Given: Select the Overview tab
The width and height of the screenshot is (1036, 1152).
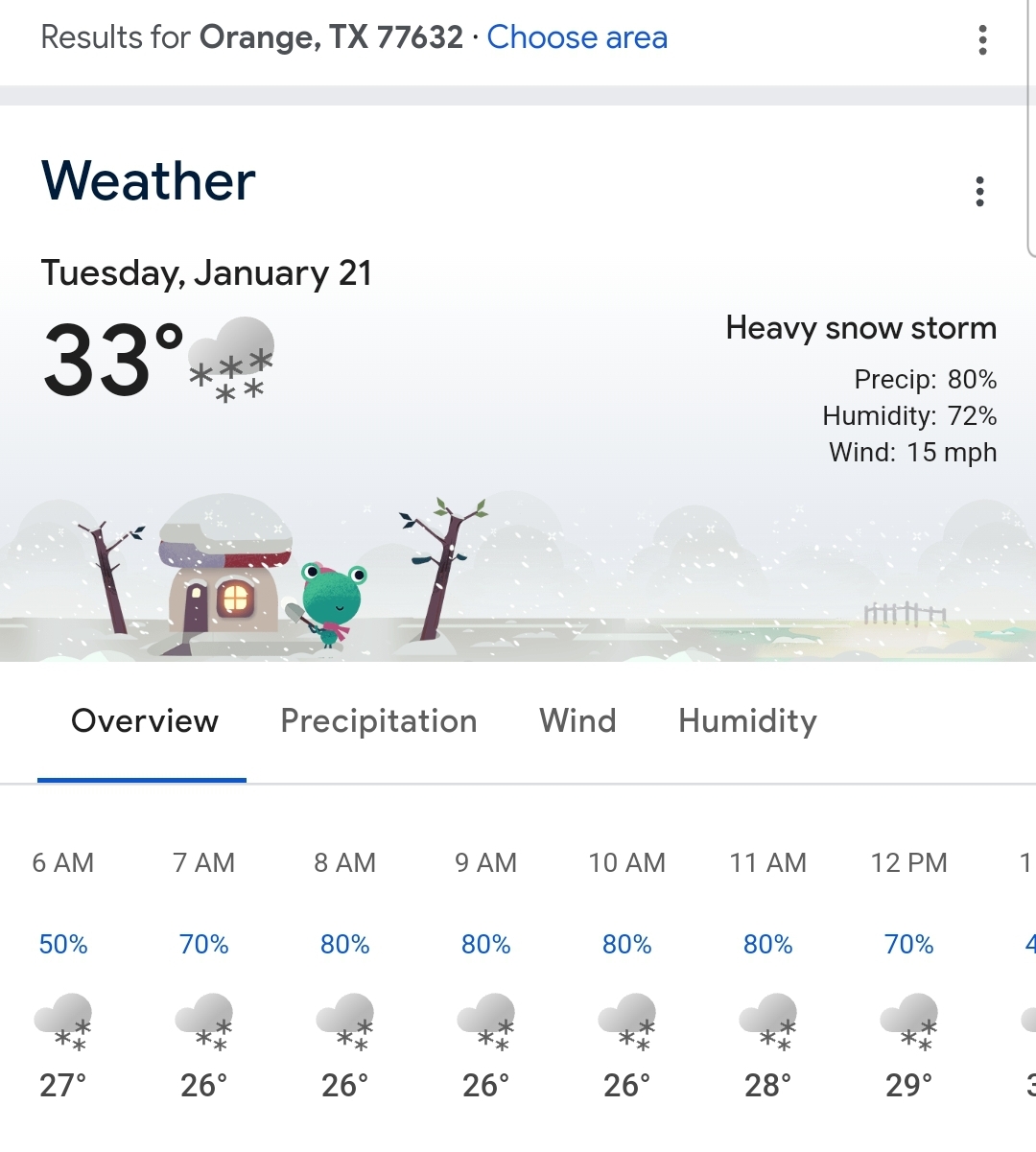Looking at the screenshot, I should pos(145,721).
